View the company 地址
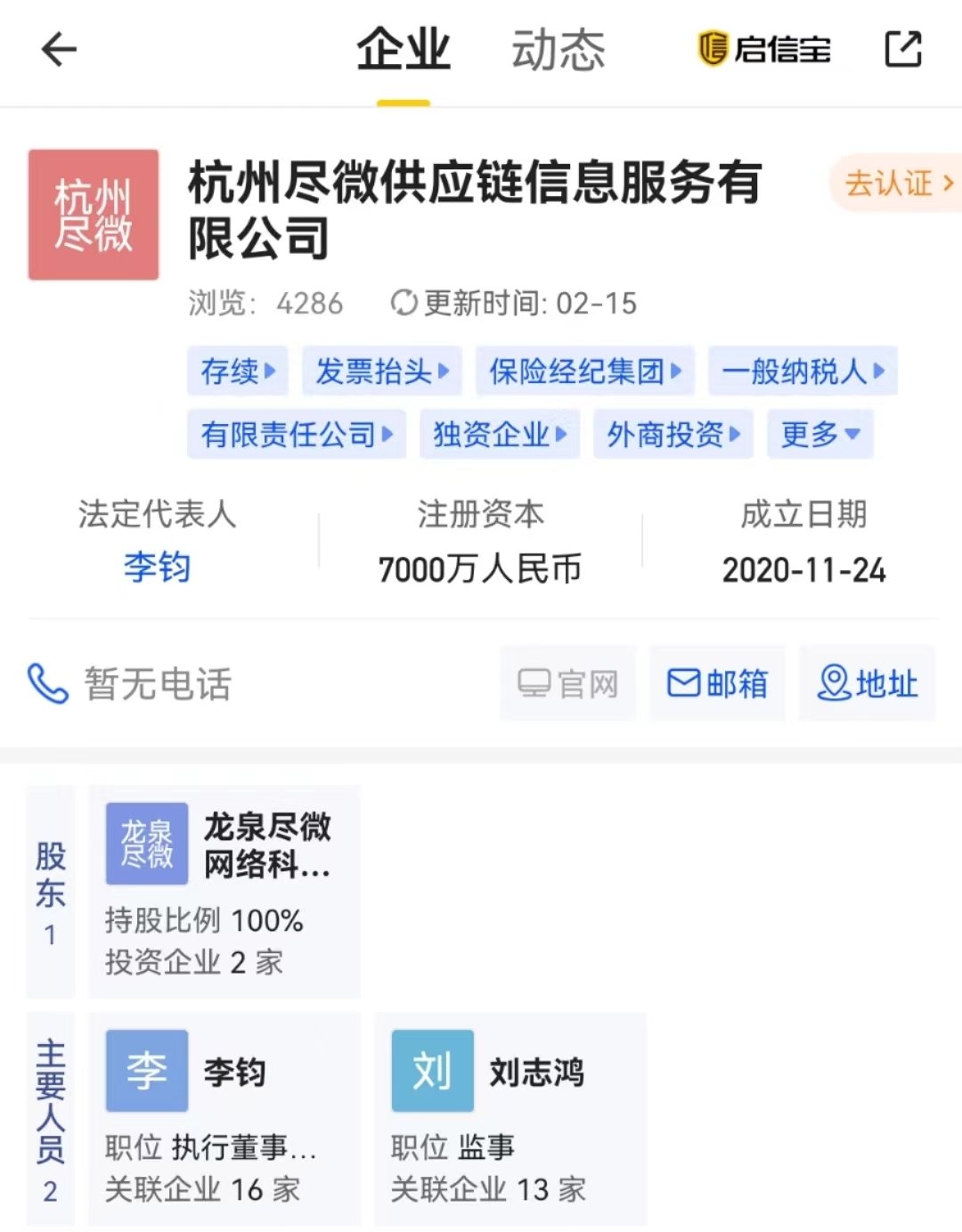 [868, 683]
